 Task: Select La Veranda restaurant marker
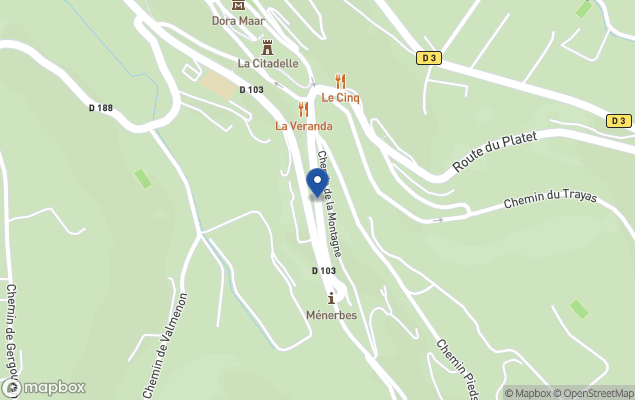pyautogui.click(x=303, y=109)
